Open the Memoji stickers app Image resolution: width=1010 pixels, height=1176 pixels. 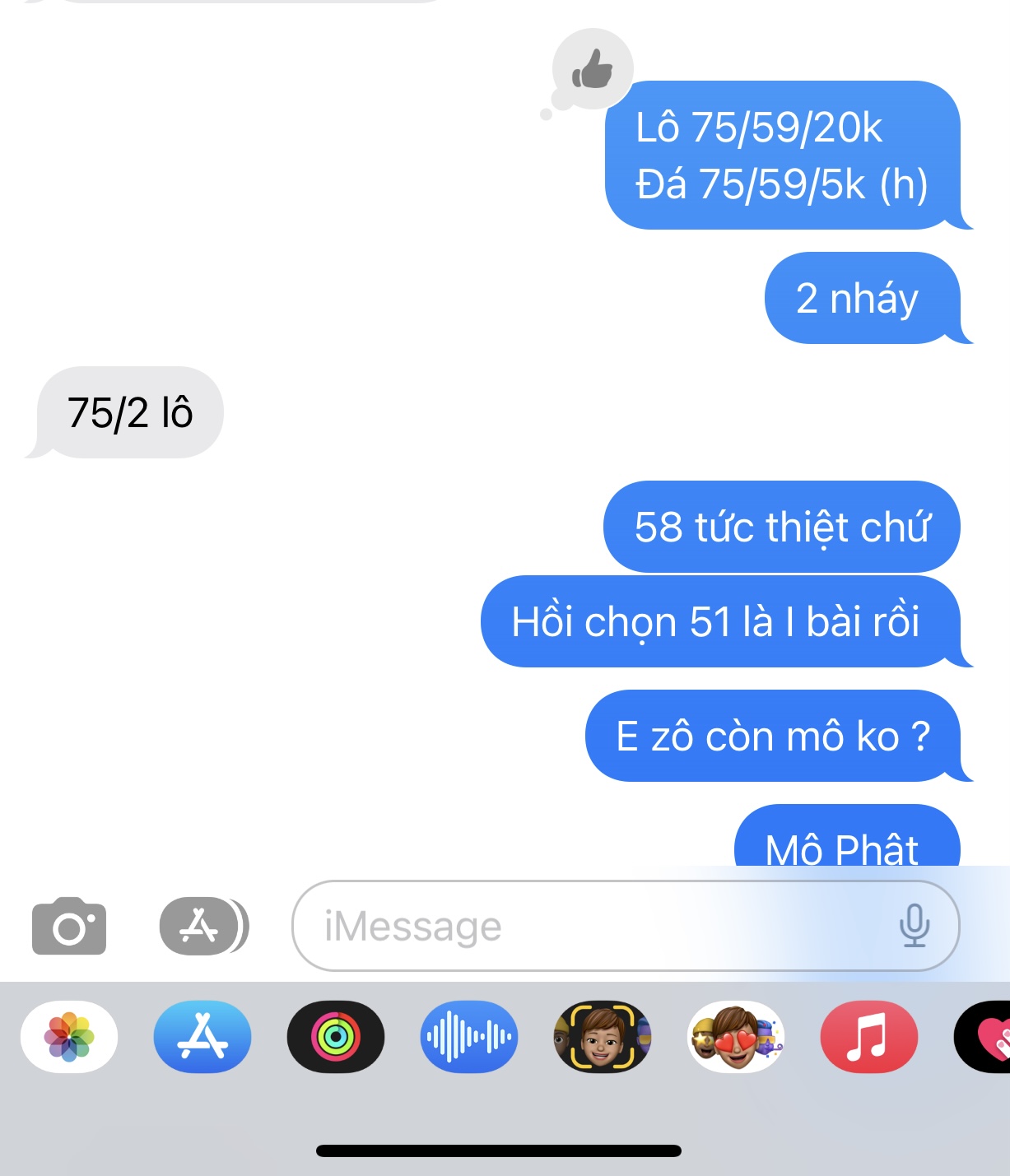coord(736,1037)
